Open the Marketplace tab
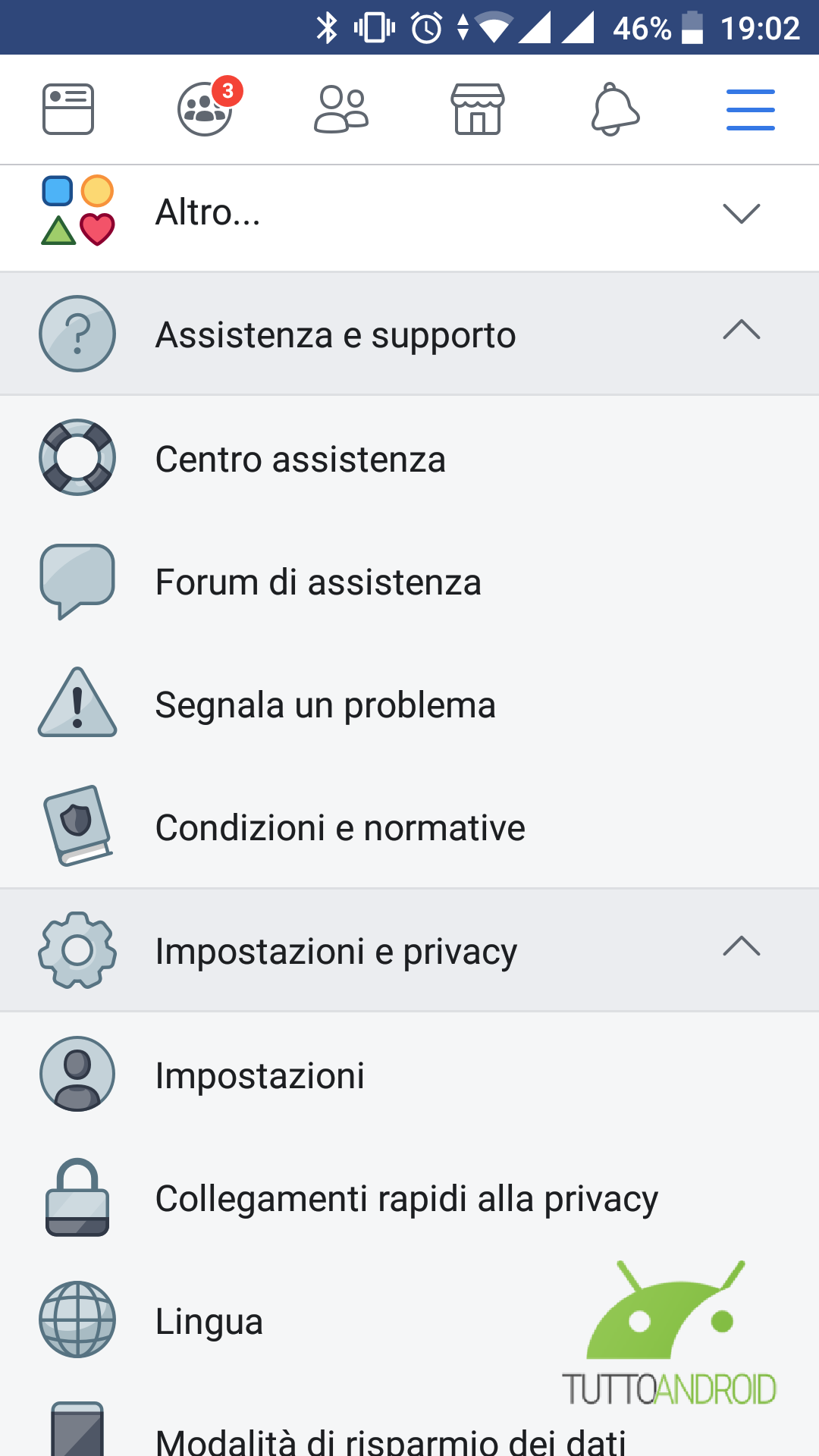Viewport: 819px width, 1456px height. (478, 109)
